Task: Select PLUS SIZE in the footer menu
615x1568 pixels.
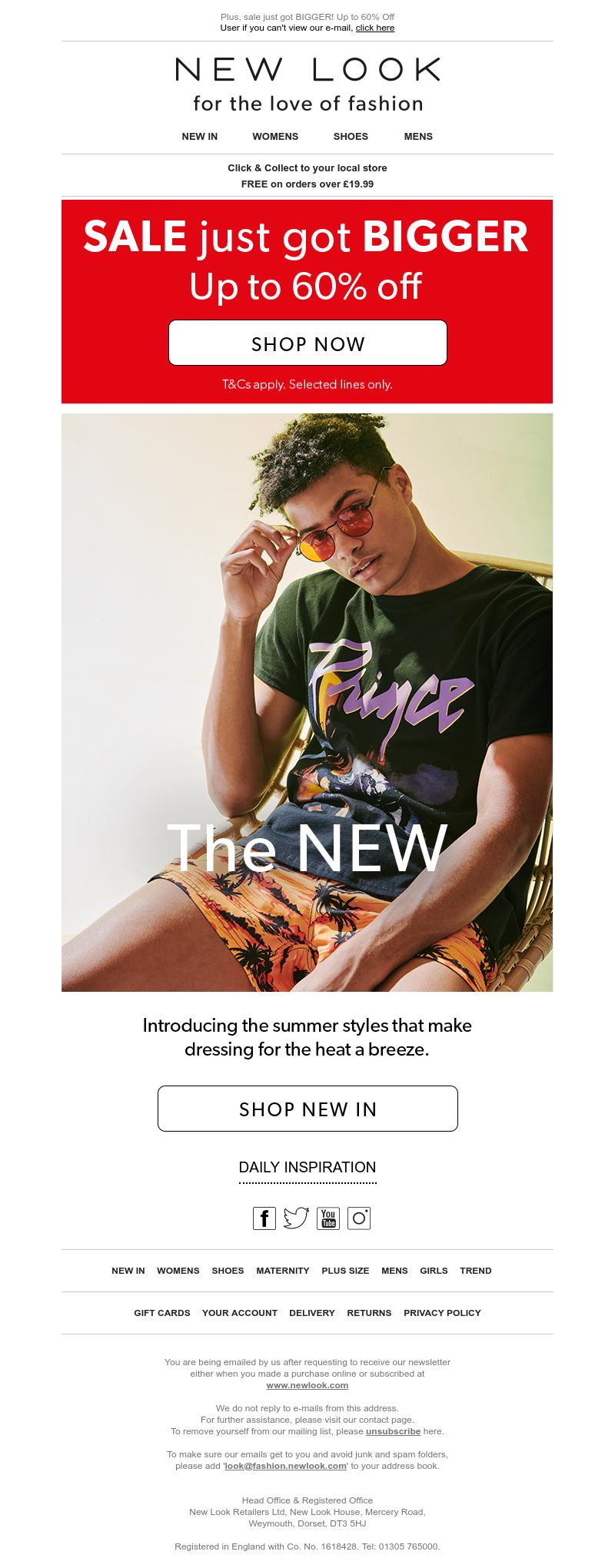Action: pyautogui.click(x=345, y=1271)
